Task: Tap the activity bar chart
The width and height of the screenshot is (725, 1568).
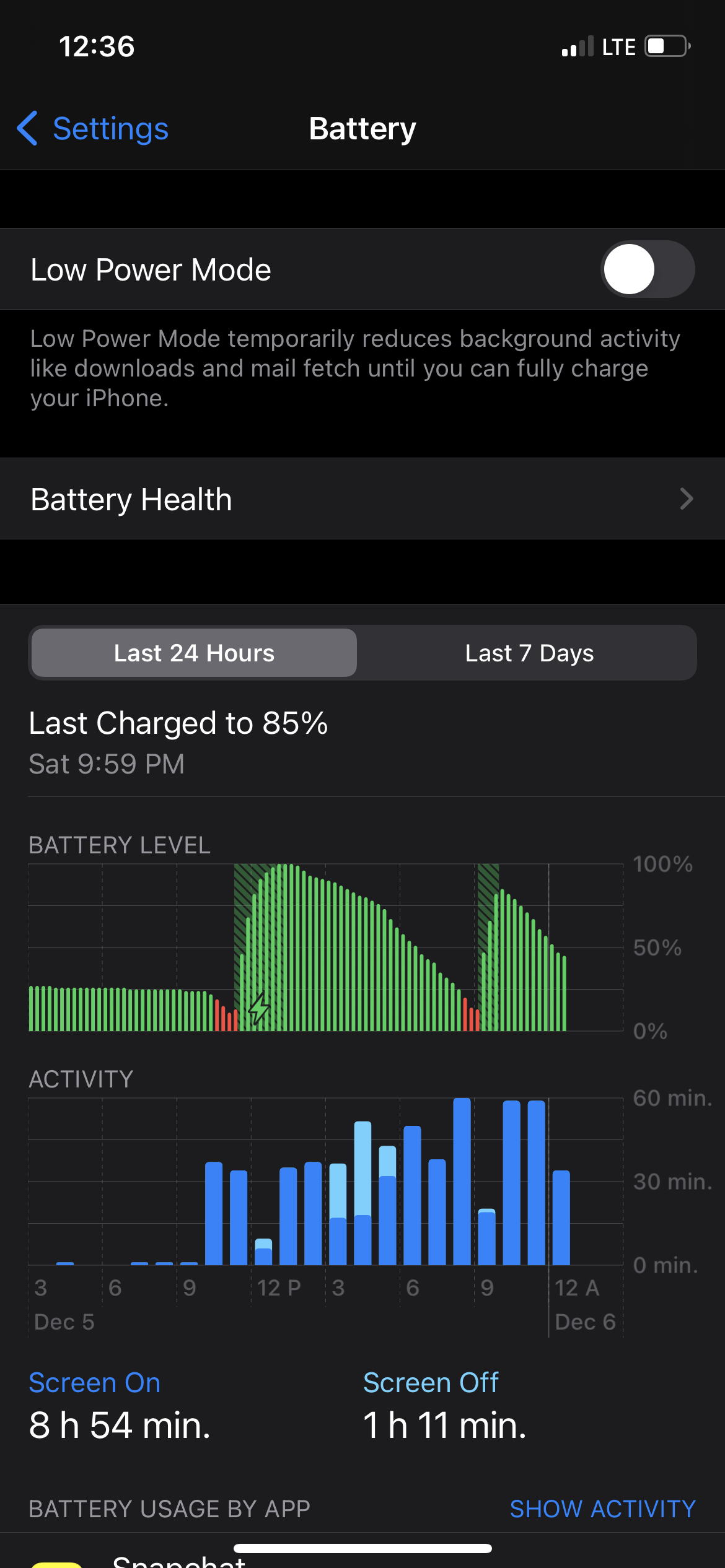Action: 325,1182
